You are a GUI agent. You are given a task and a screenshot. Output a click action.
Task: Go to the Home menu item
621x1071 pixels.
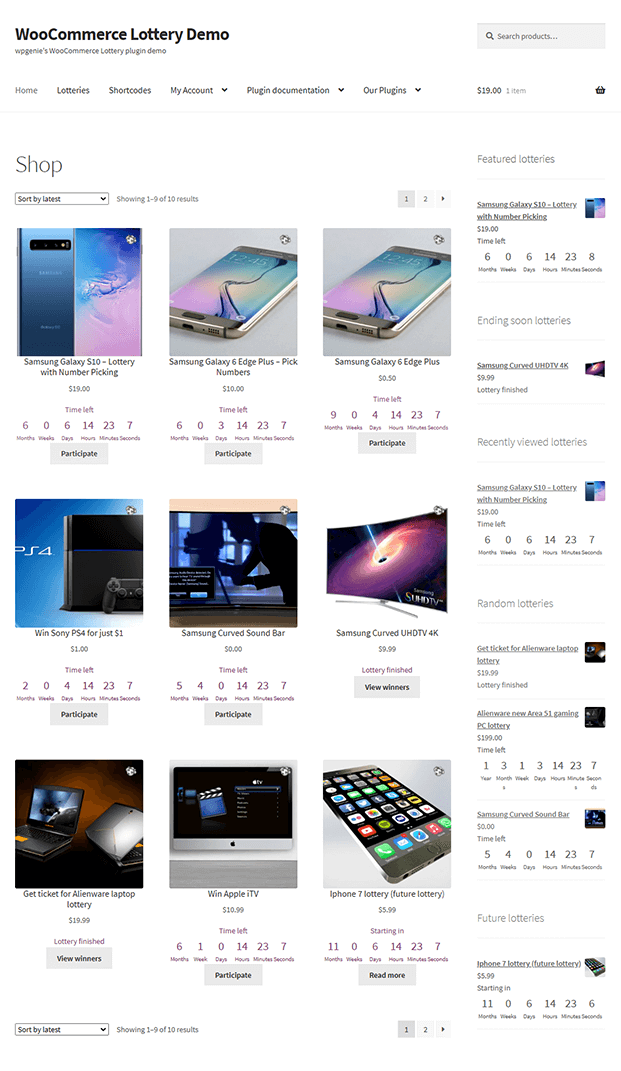pyautogui.click(x=26, y=90)
